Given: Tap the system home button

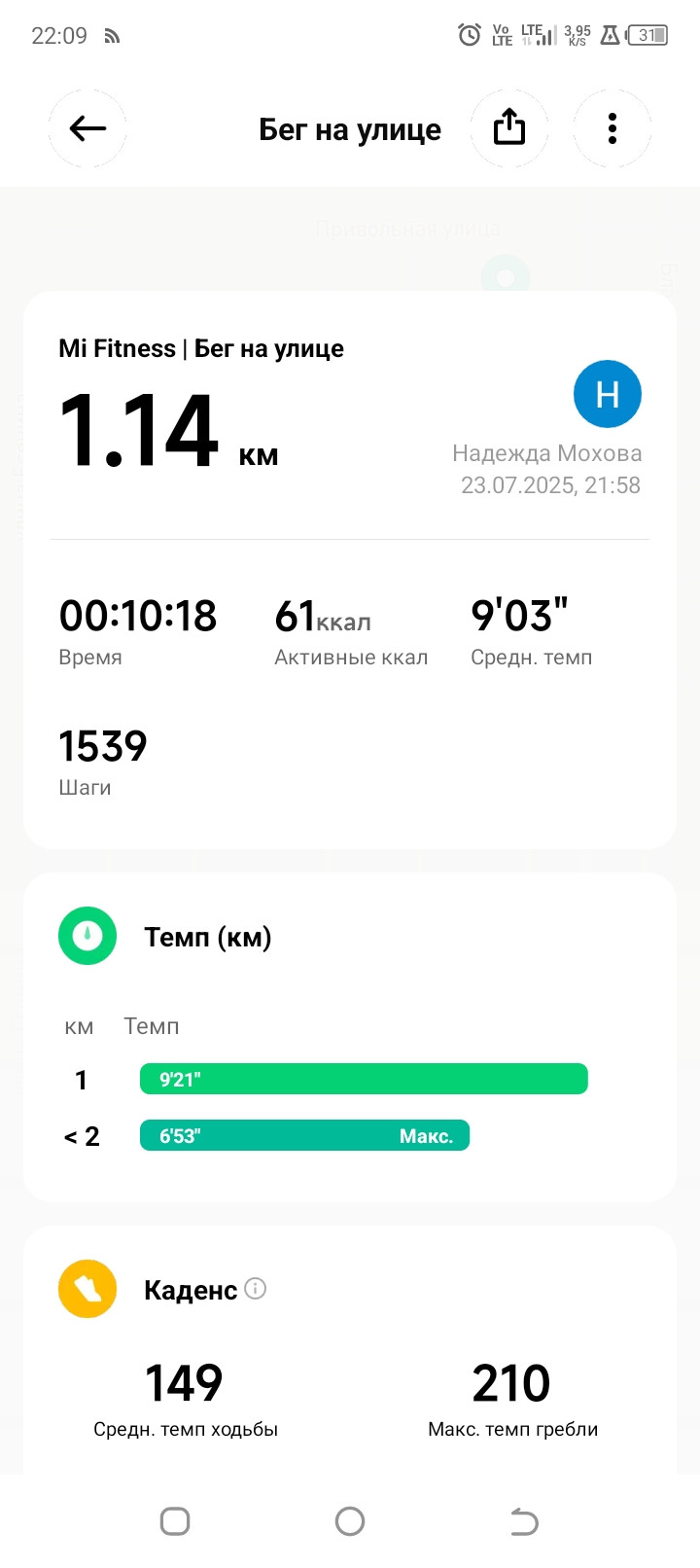Looking at the screenshot, I should [x=350, y=1521].
